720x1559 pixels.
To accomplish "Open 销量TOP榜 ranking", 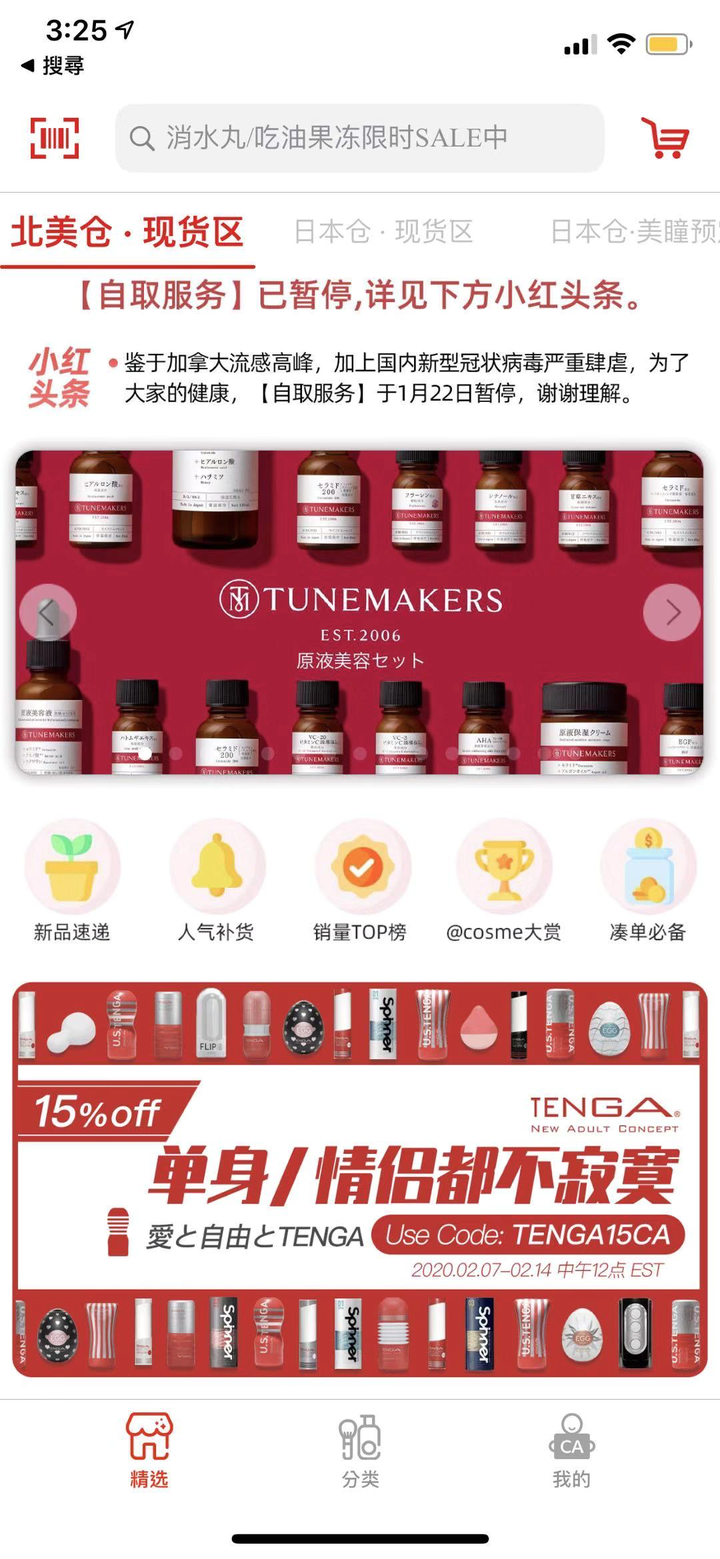I will pos(360,882).
